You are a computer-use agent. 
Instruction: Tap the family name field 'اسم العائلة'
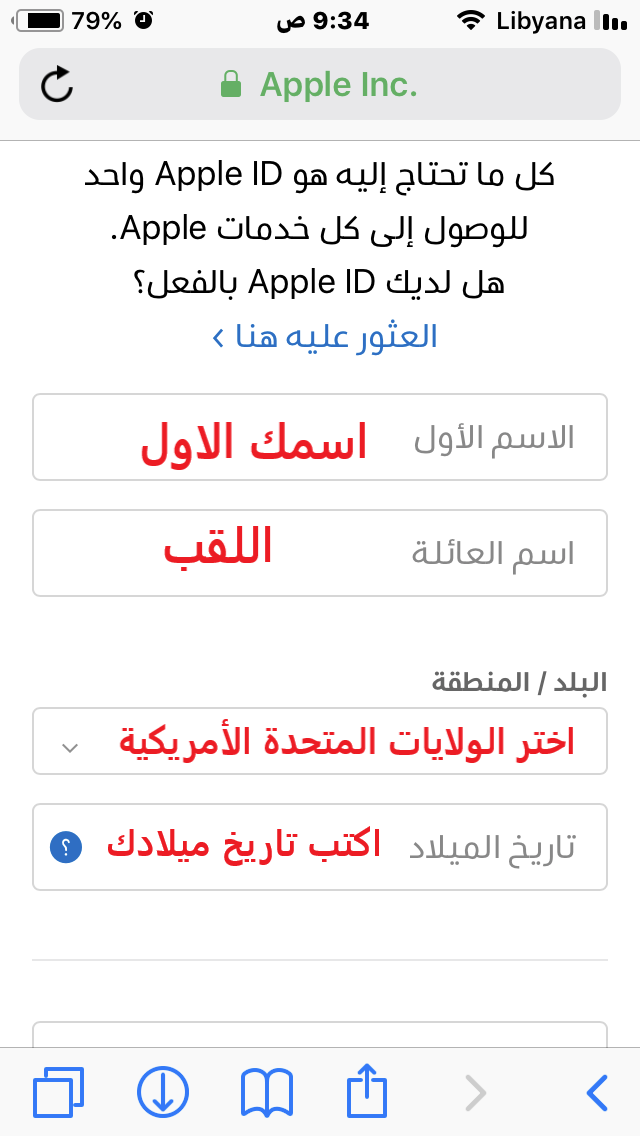pos(320,553)
